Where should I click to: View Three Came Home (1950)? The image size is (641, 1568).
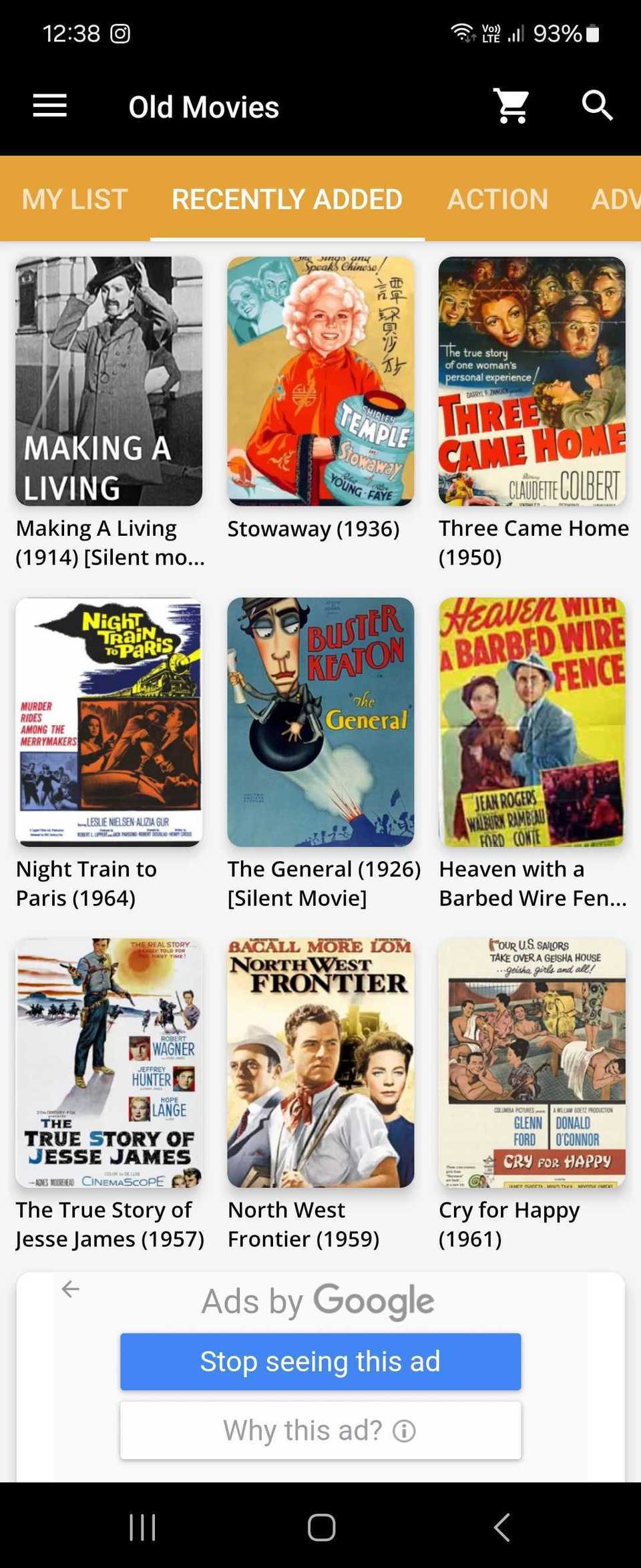pos(532,381)
